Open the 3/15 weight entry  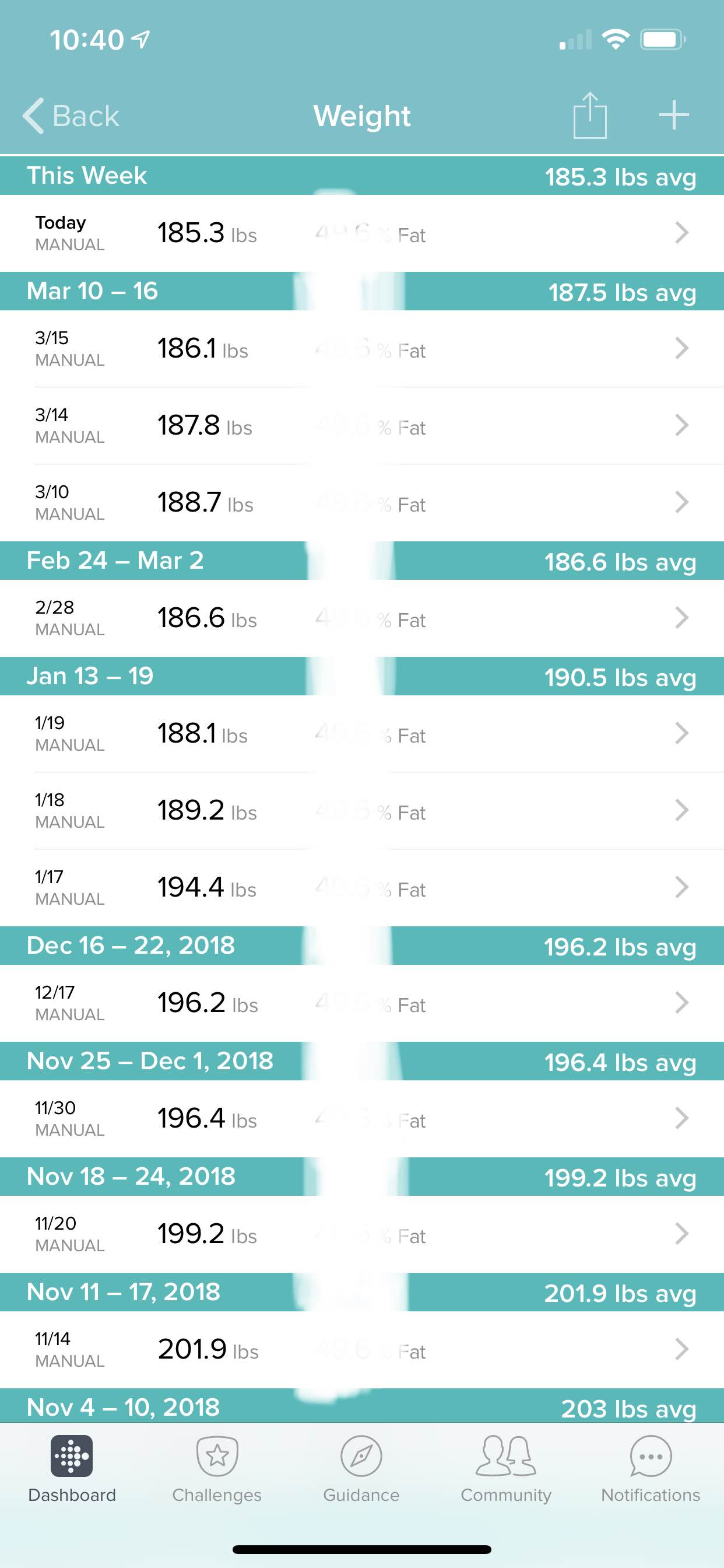tap(362, 349)
